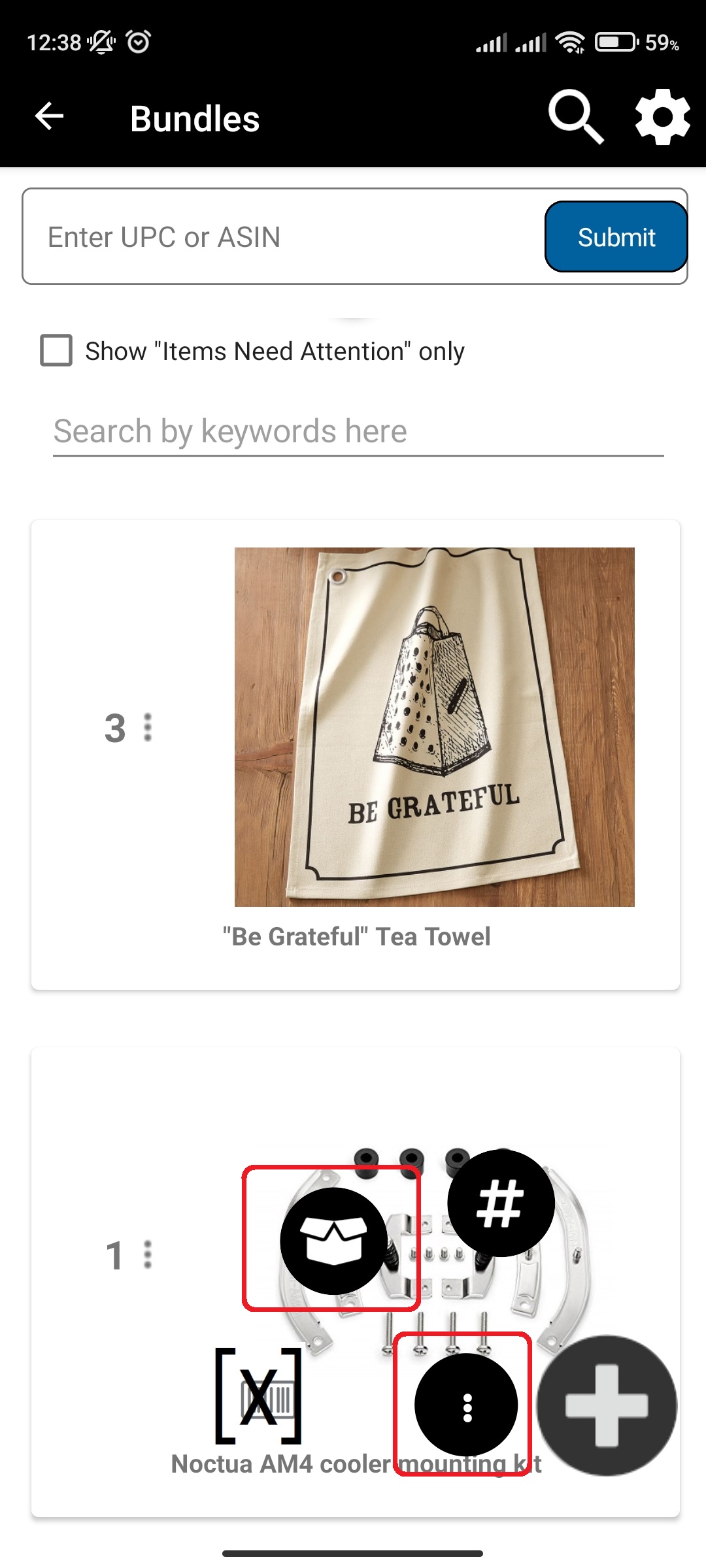The height and width of the screenshot is (1568, 706).
Task: Tap the black three-dots floating button
Action: (x=466, y=1406)
